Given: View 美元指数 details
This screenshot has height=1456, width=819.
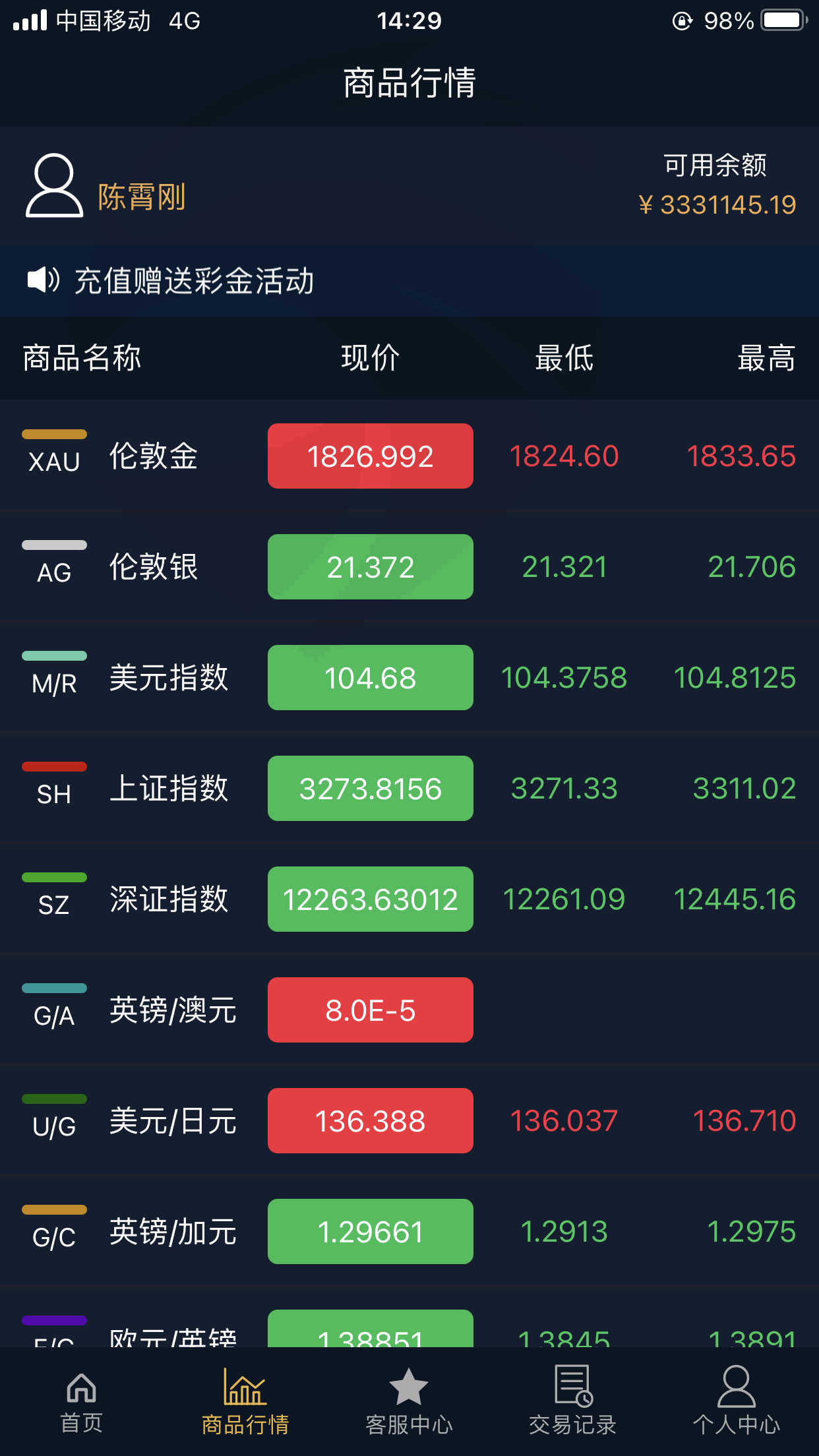Looking at the screenshot, I should pos(409,677).
